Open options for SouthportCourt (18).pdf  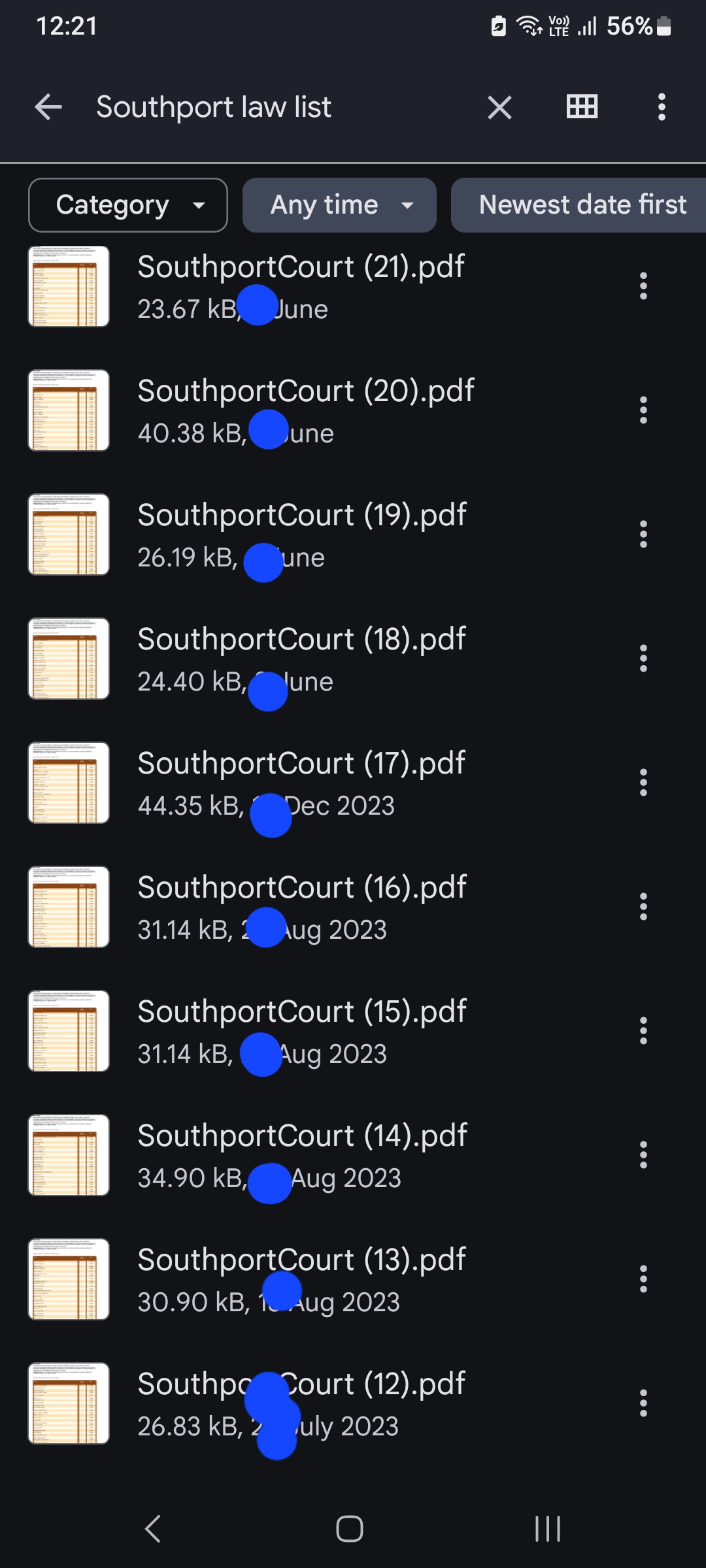(643, 659)
